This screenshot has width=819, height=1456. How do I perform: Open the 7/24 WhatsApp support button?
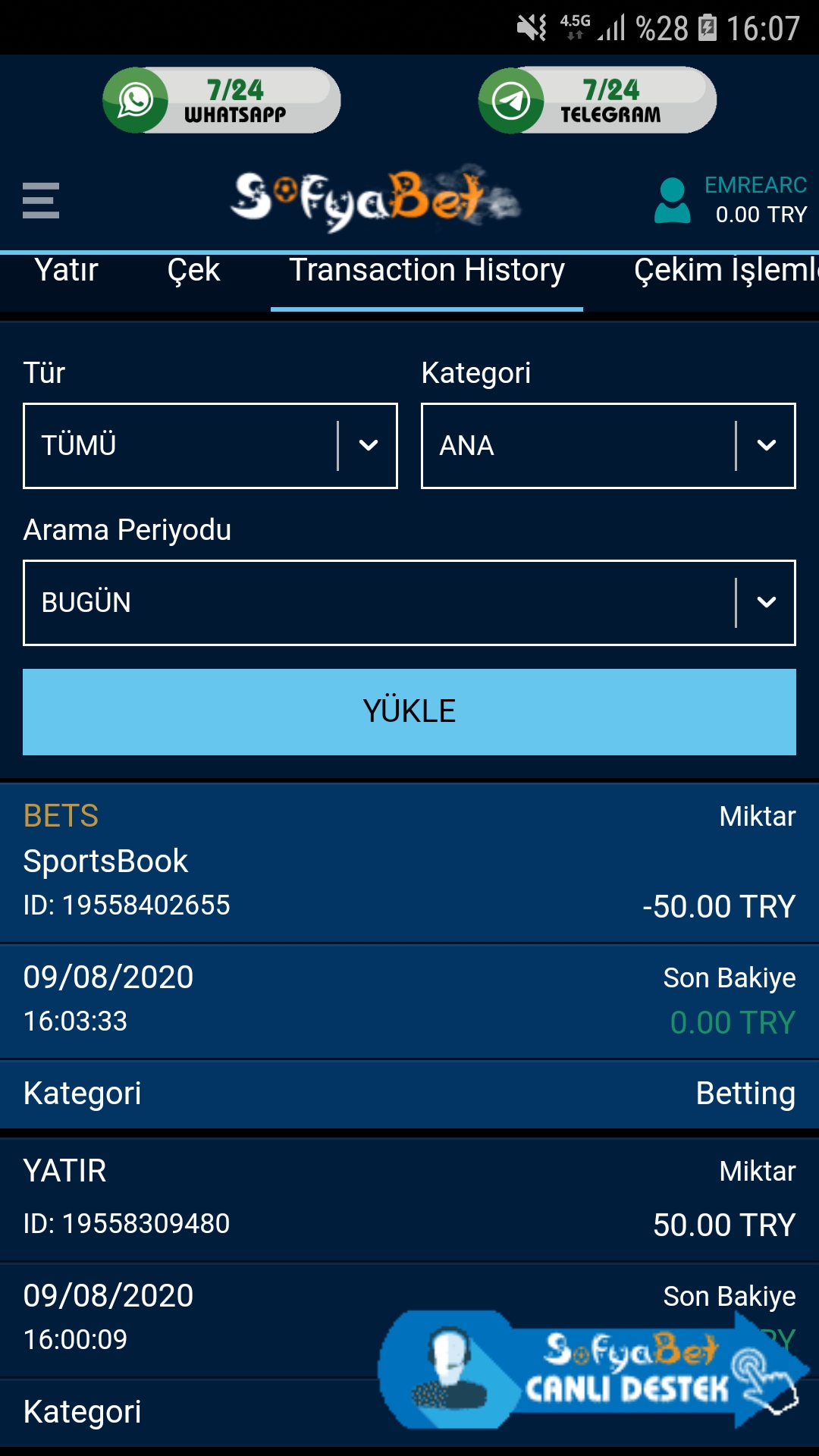click(x=221, y=100)
